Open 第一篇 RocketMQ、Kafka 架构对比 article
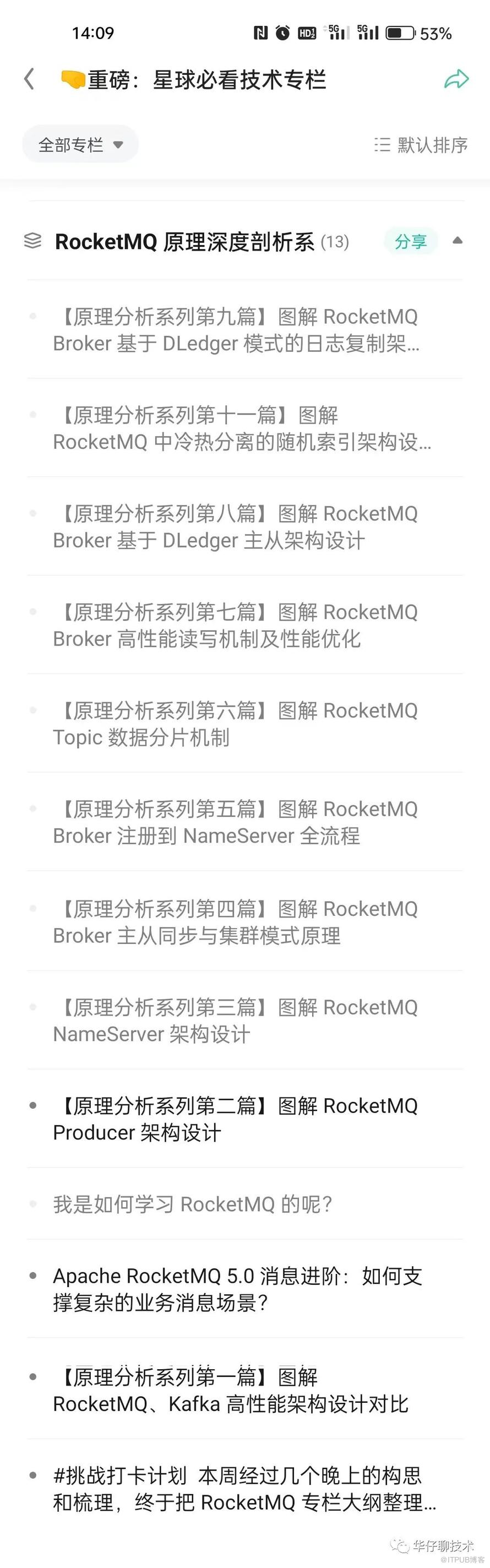The width and height of the screenshot is (490, 1568). [x=231, y=1391]
